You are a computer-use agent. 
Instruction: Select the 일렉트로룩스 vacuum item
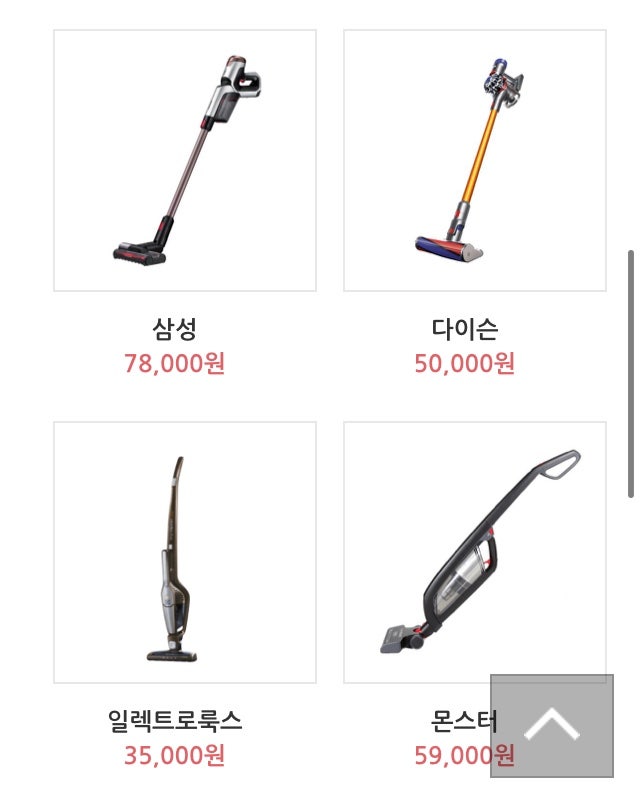[x=185, y=552]
